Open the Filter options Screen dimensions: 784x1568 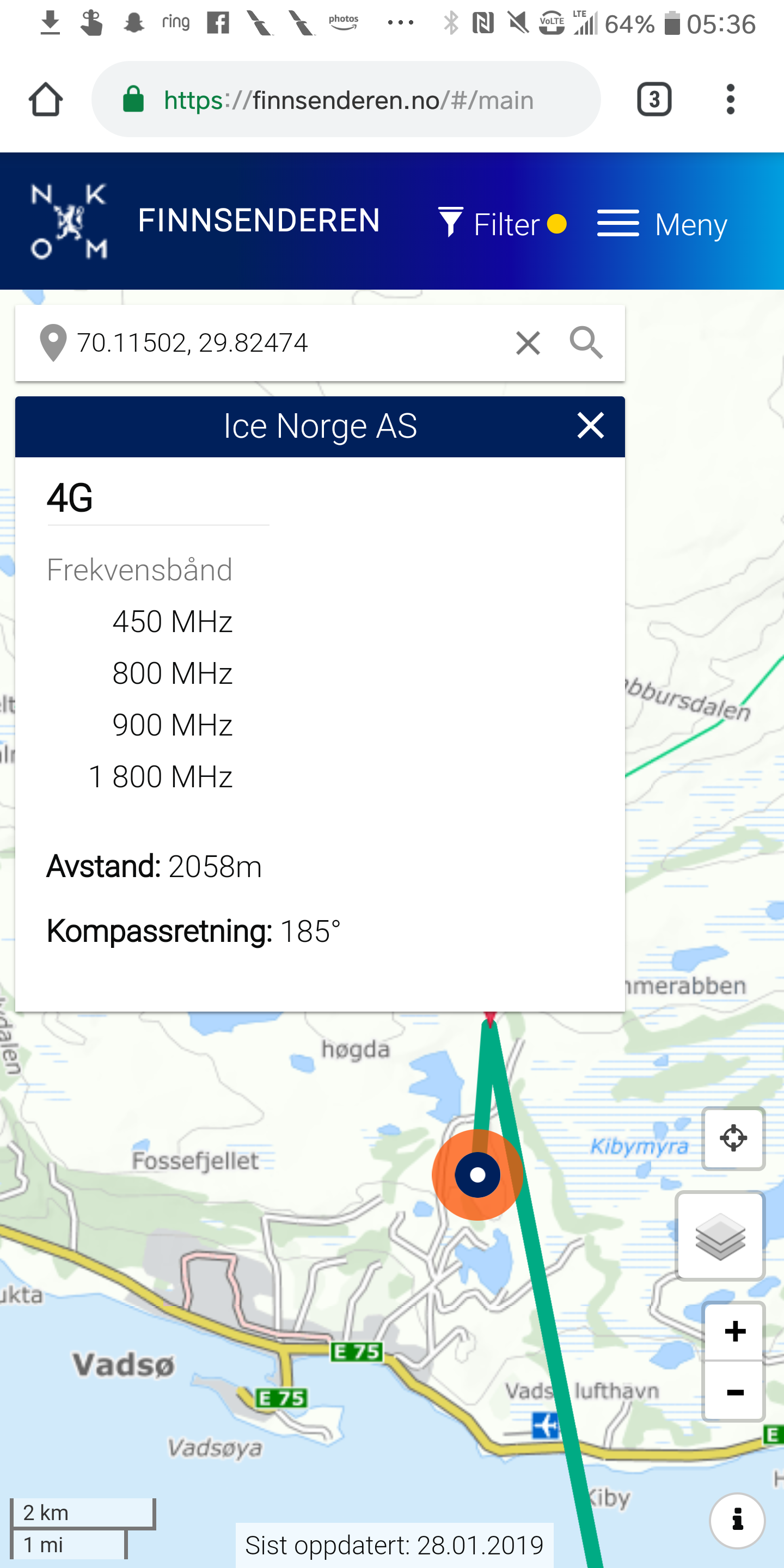click(x=502, y=223)
